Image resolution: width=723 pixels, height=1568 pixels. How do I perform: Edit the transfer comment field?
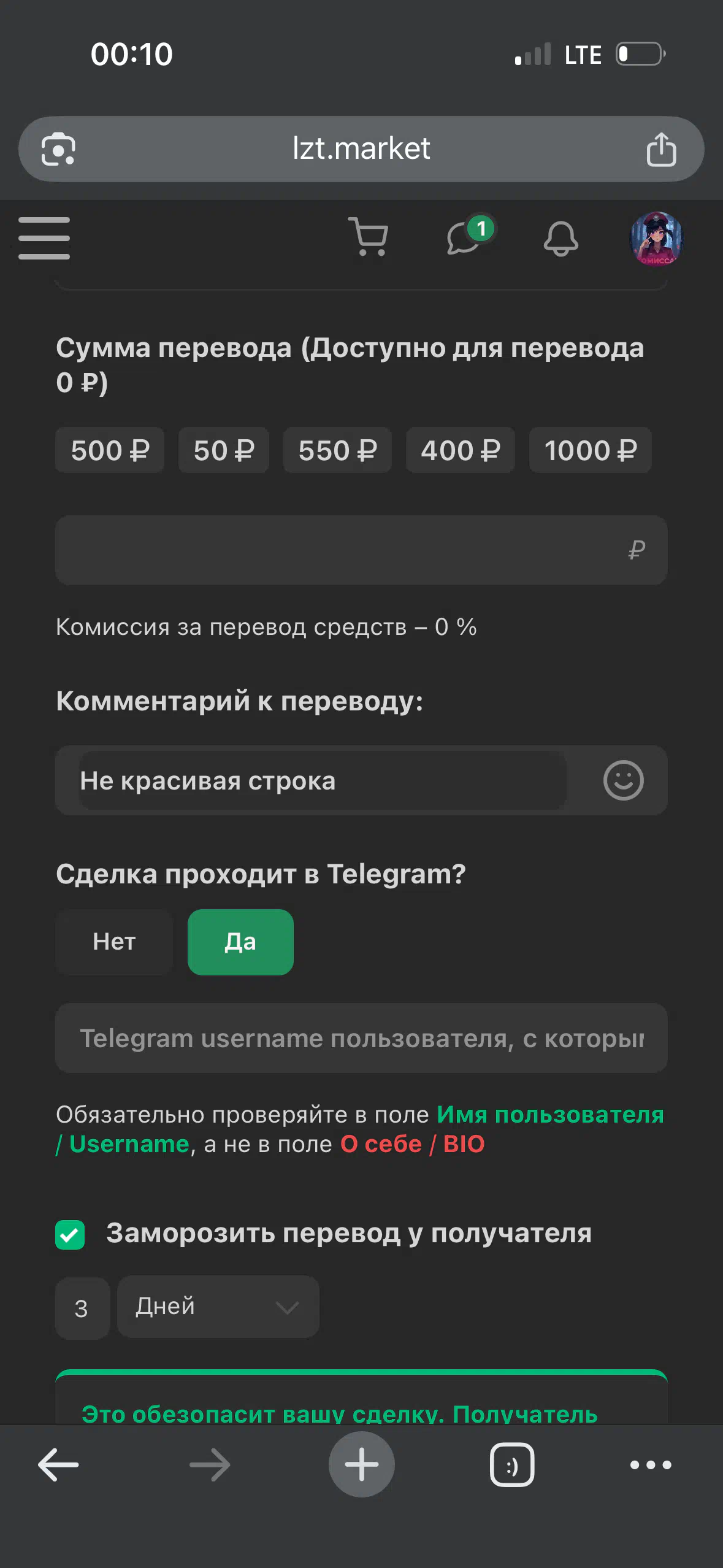pyautogui.click(x=323, y=780)
